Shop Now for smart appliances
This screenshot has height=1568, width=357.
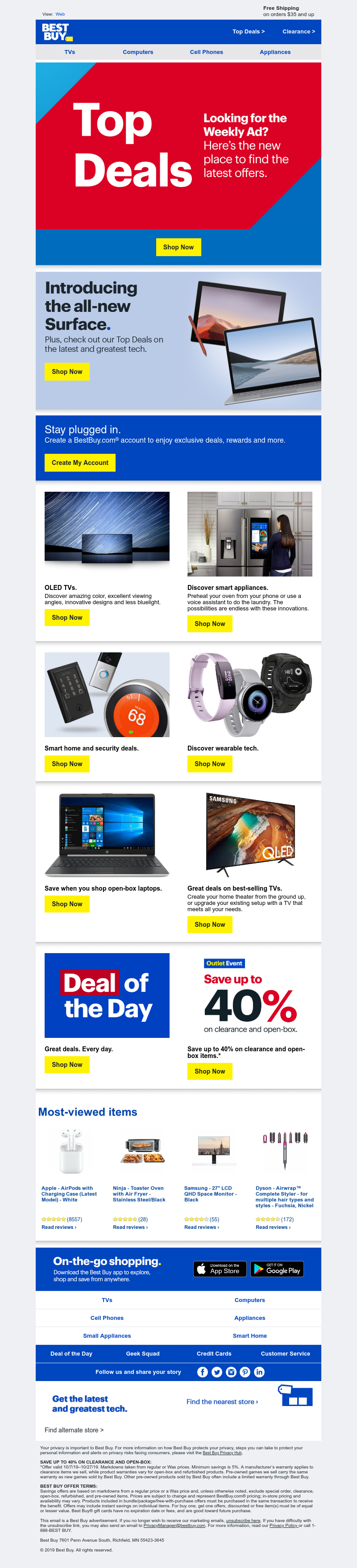pyautogui.click(x=210, y=624)
